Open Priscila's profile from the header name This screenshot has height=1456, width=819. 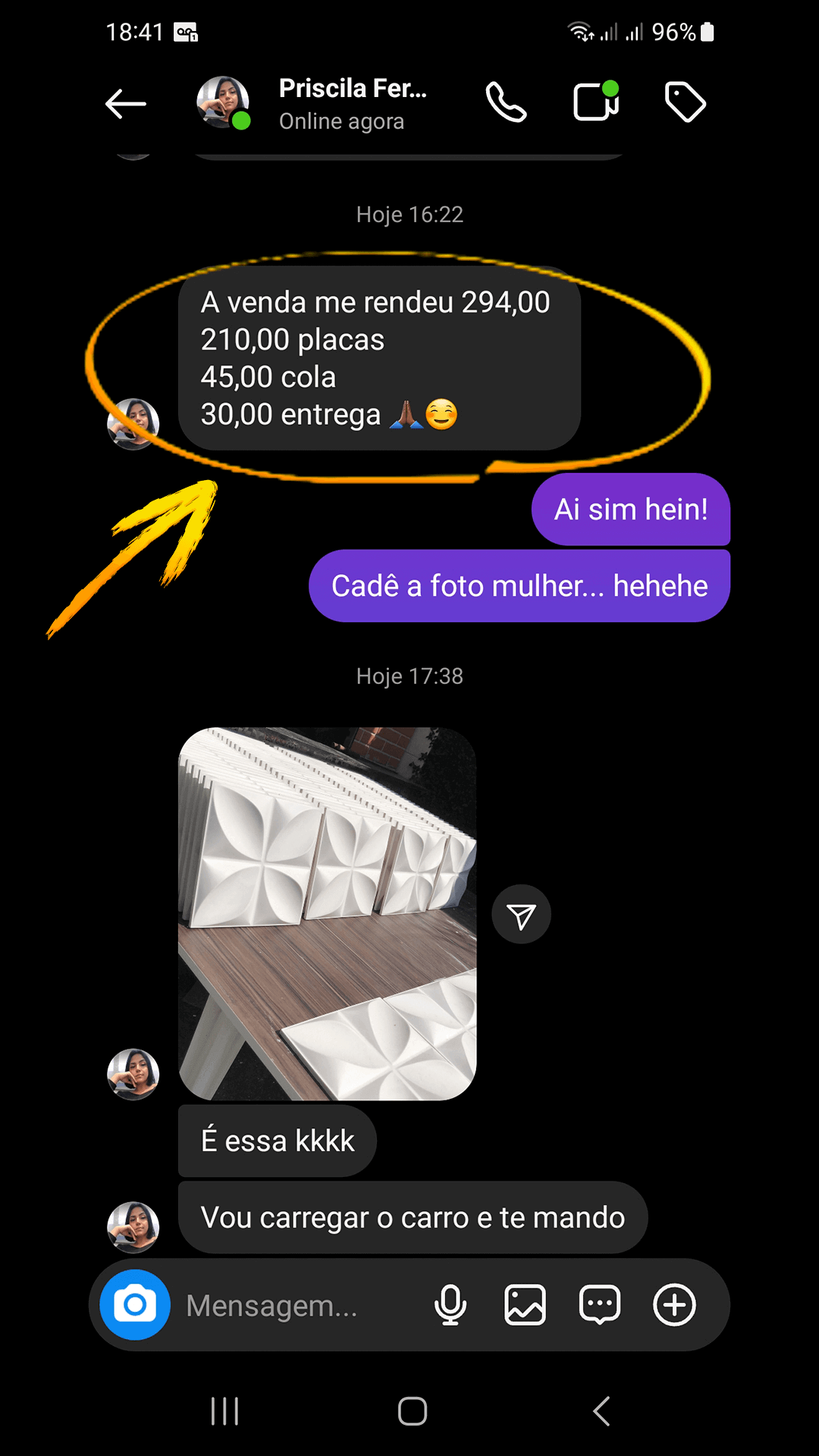pos(353,89)
